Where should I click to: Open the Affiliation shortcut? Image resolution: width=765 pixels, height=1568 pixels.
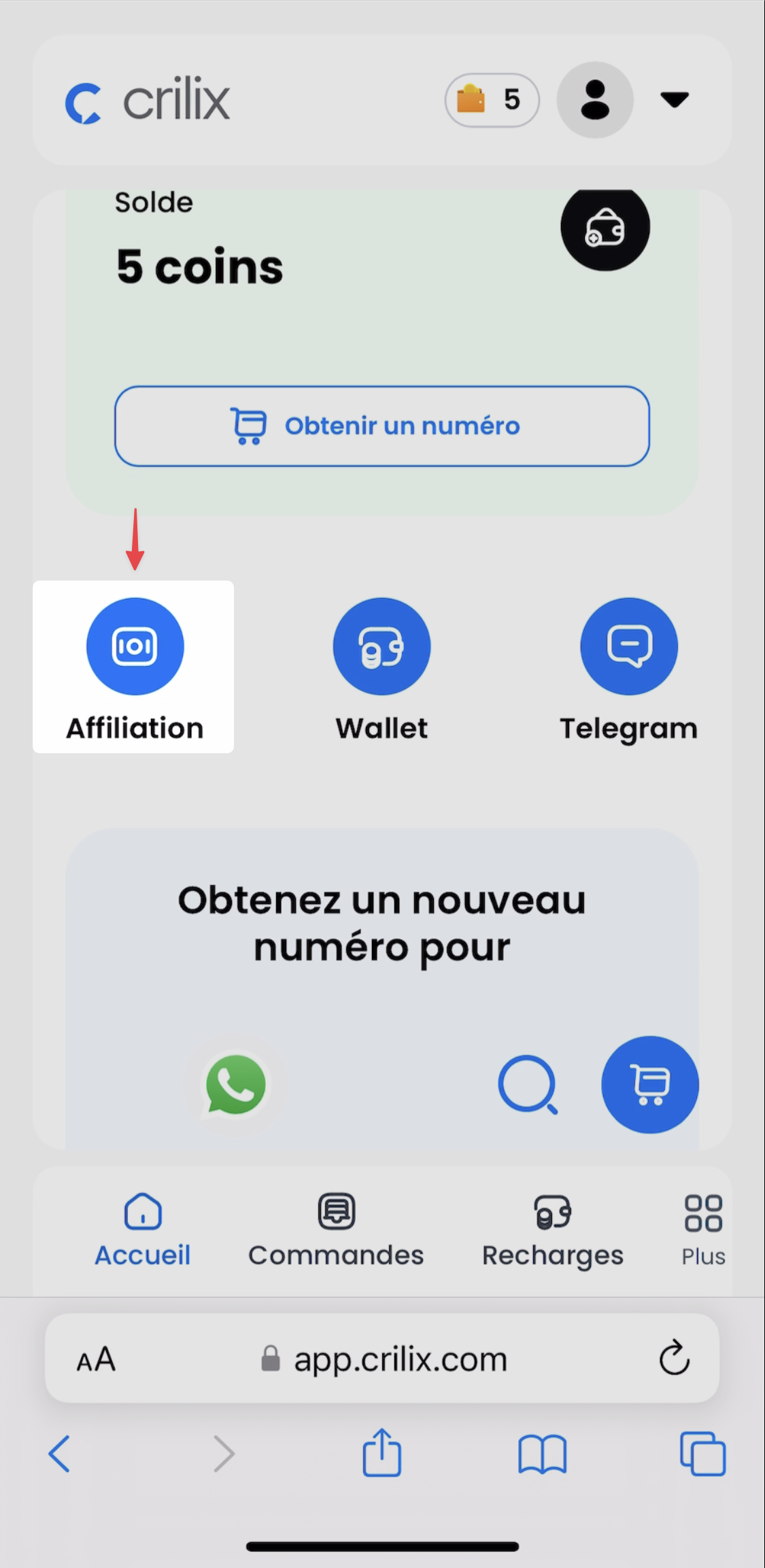point(135,667)
